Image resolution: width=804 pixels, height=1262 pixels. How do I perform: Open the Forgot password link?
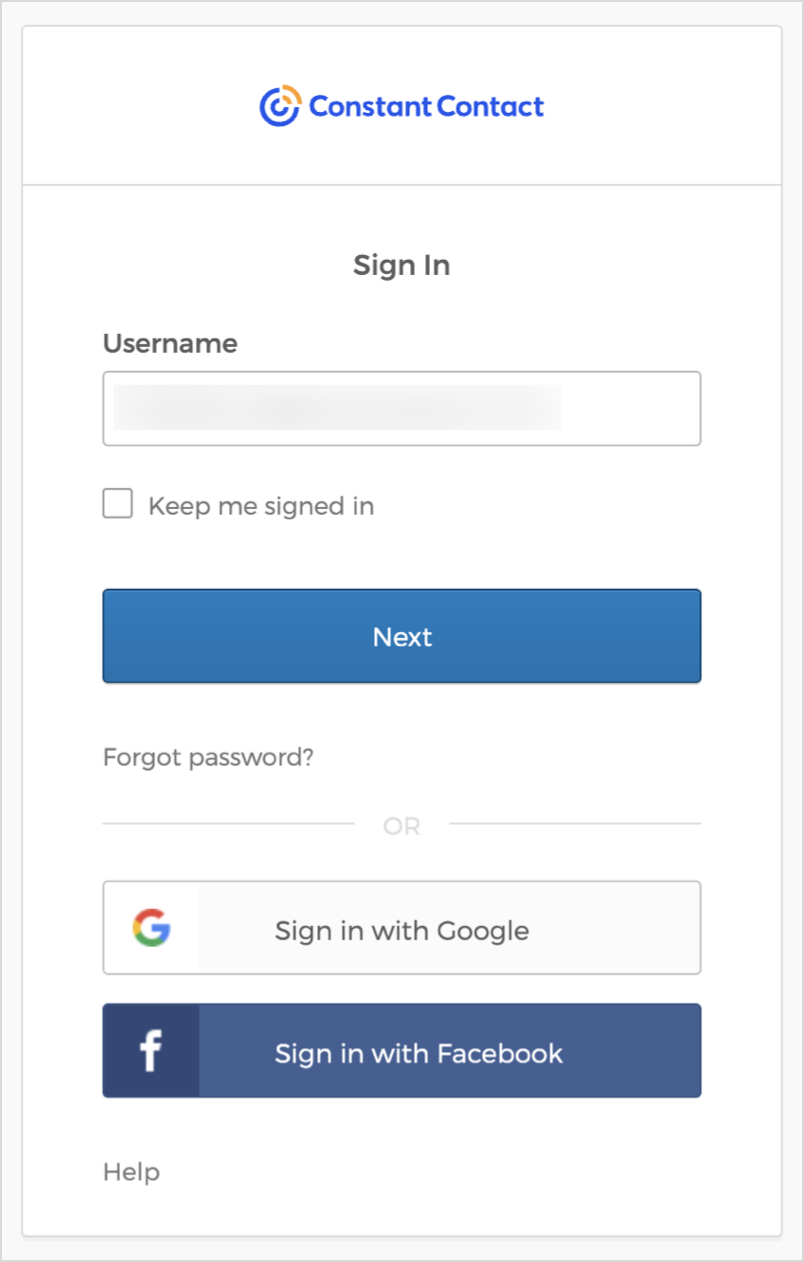(x=208, y=757)
